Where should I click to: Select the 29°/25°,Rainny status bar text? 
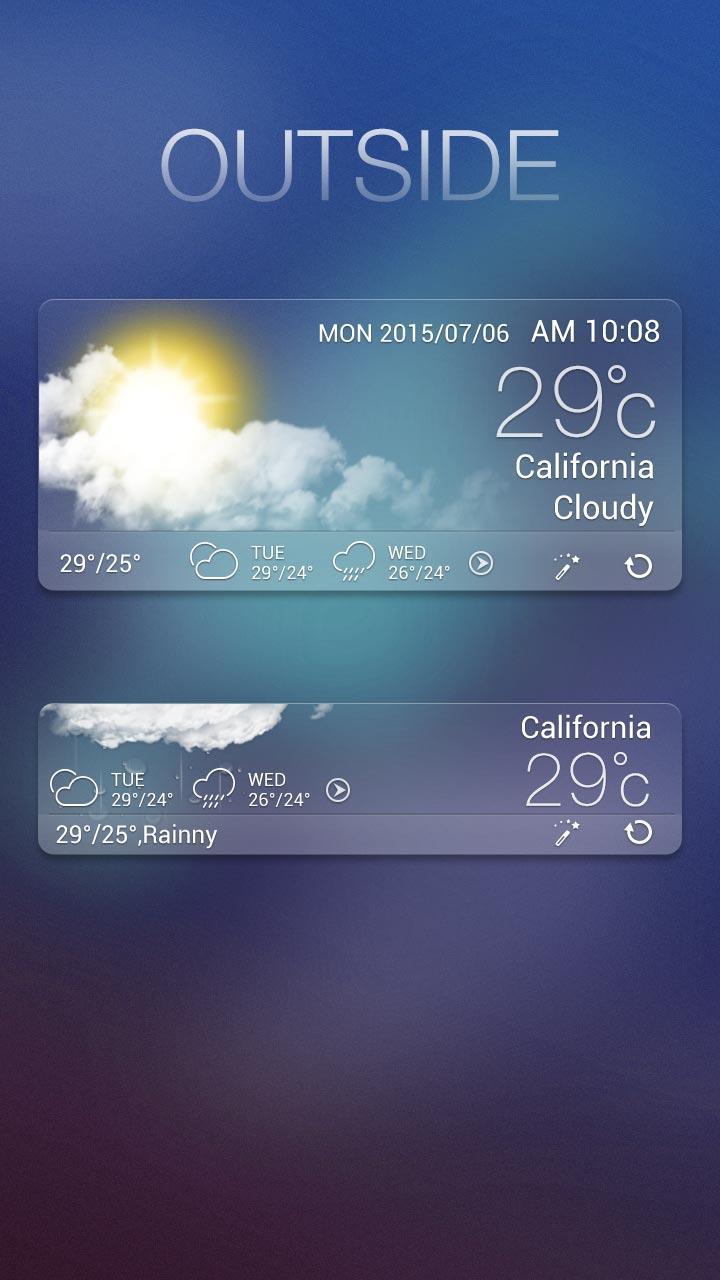pyautogui.click(x=137, y=833)
